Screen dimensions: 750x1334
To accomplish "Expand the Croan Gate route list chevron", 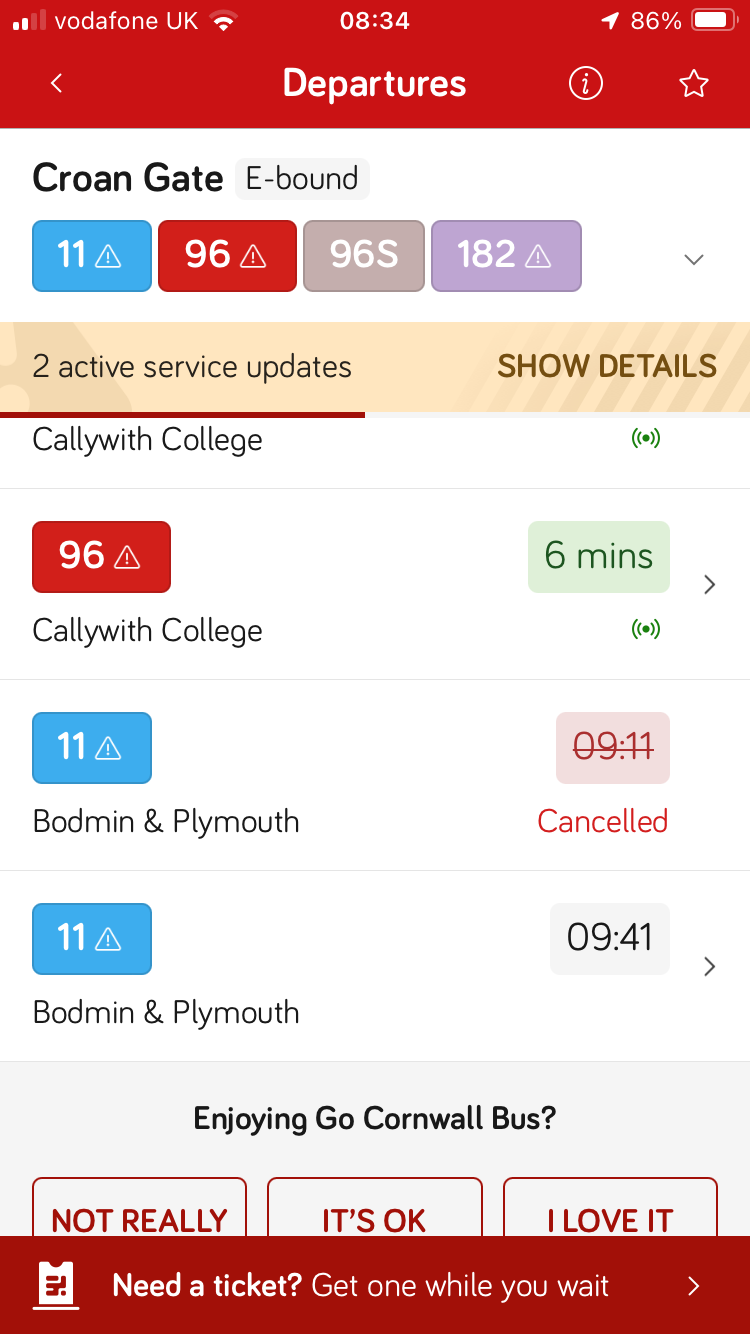I will click(x=694, y=259).
